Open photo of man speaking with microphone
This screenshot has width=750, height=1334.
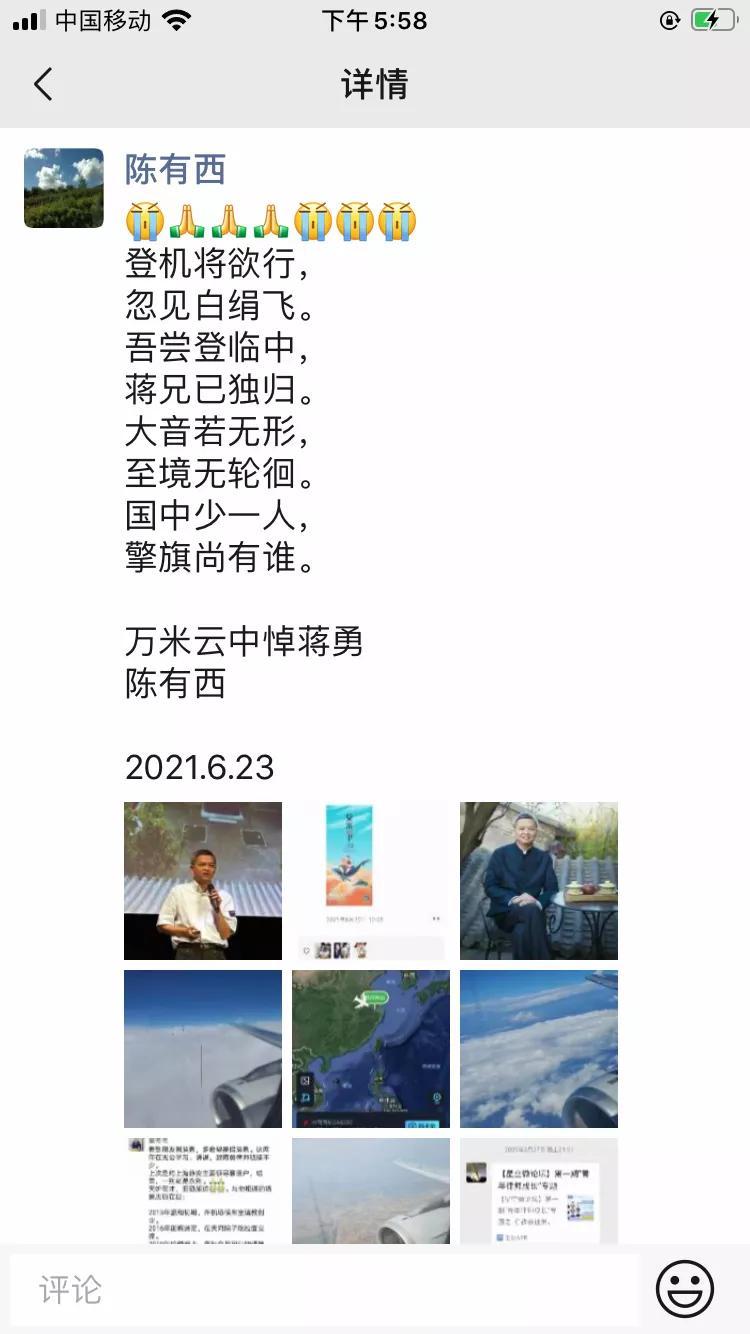click(203, 881)
